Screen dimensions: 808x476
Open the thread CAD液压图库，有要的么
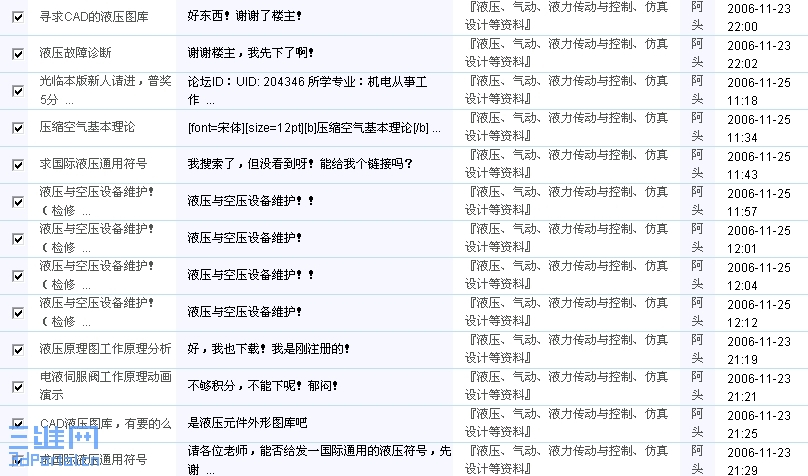coord(105,423)
